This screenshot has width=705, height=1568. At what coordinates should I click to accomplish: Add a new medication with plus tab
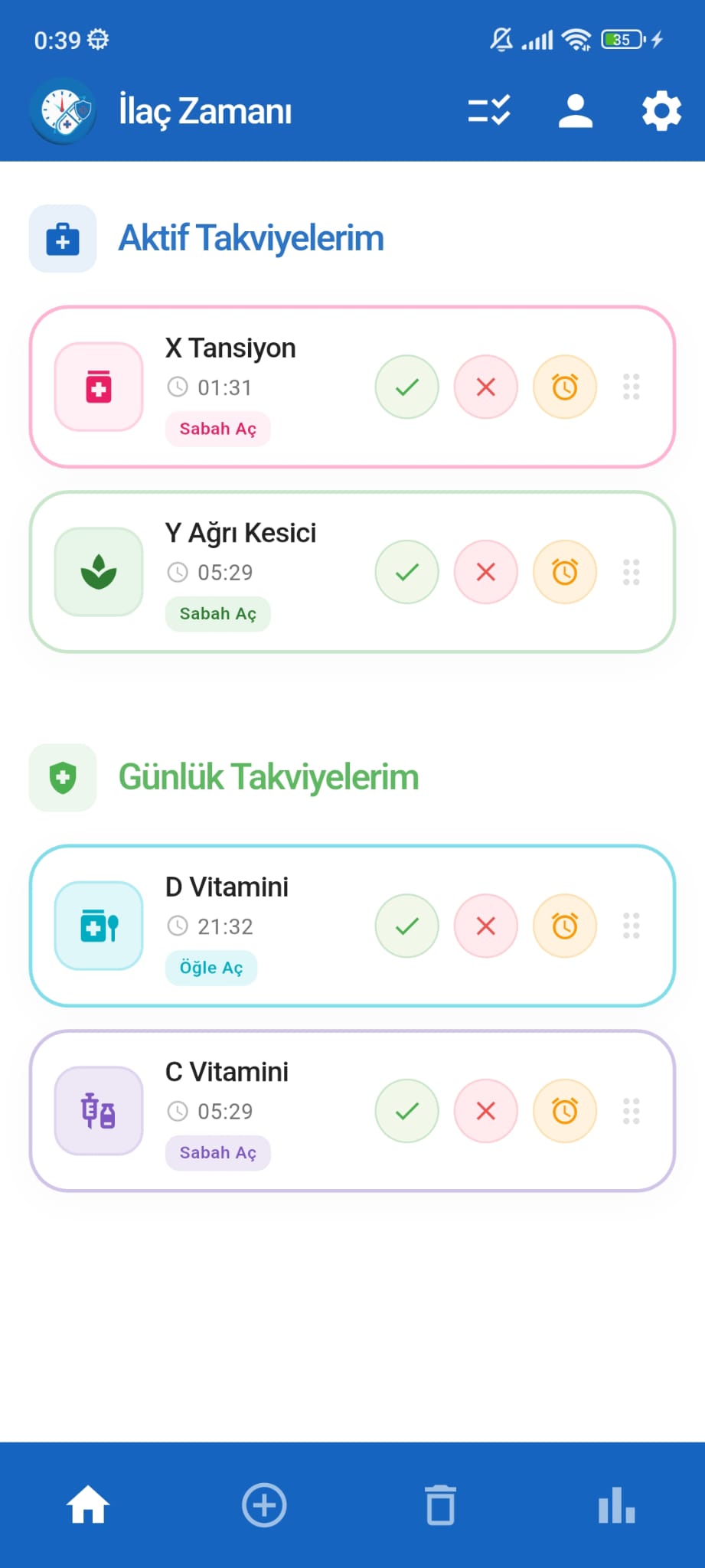pos(264,1505)
